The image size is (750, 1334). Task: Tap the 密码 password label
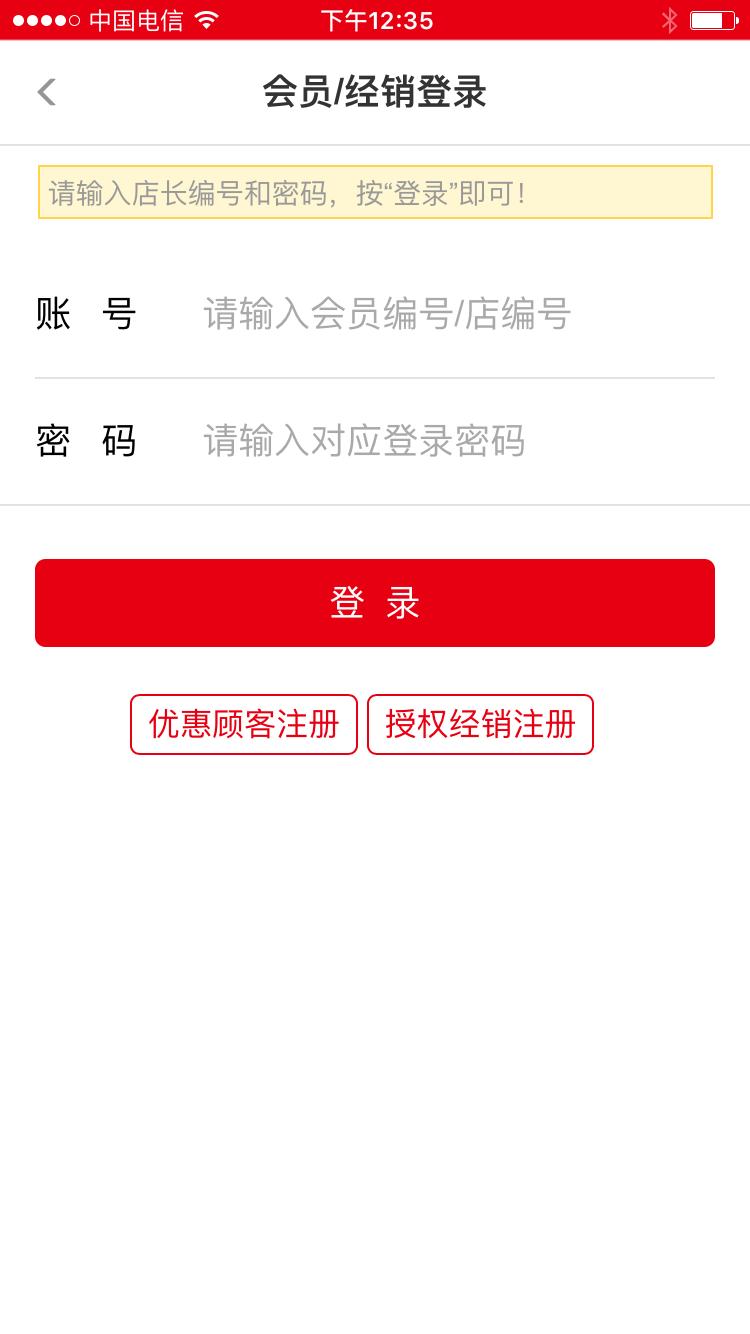(x=87, y=440)
